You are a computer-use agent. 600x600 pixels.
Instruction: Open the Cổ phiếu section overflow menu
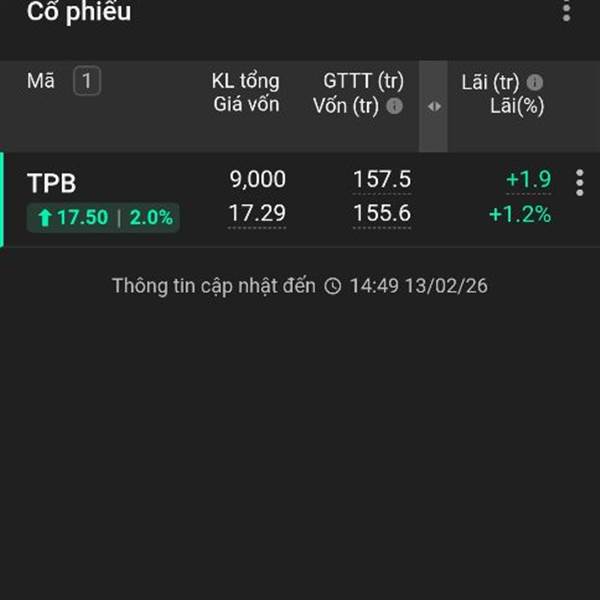(x=567, y=12)
